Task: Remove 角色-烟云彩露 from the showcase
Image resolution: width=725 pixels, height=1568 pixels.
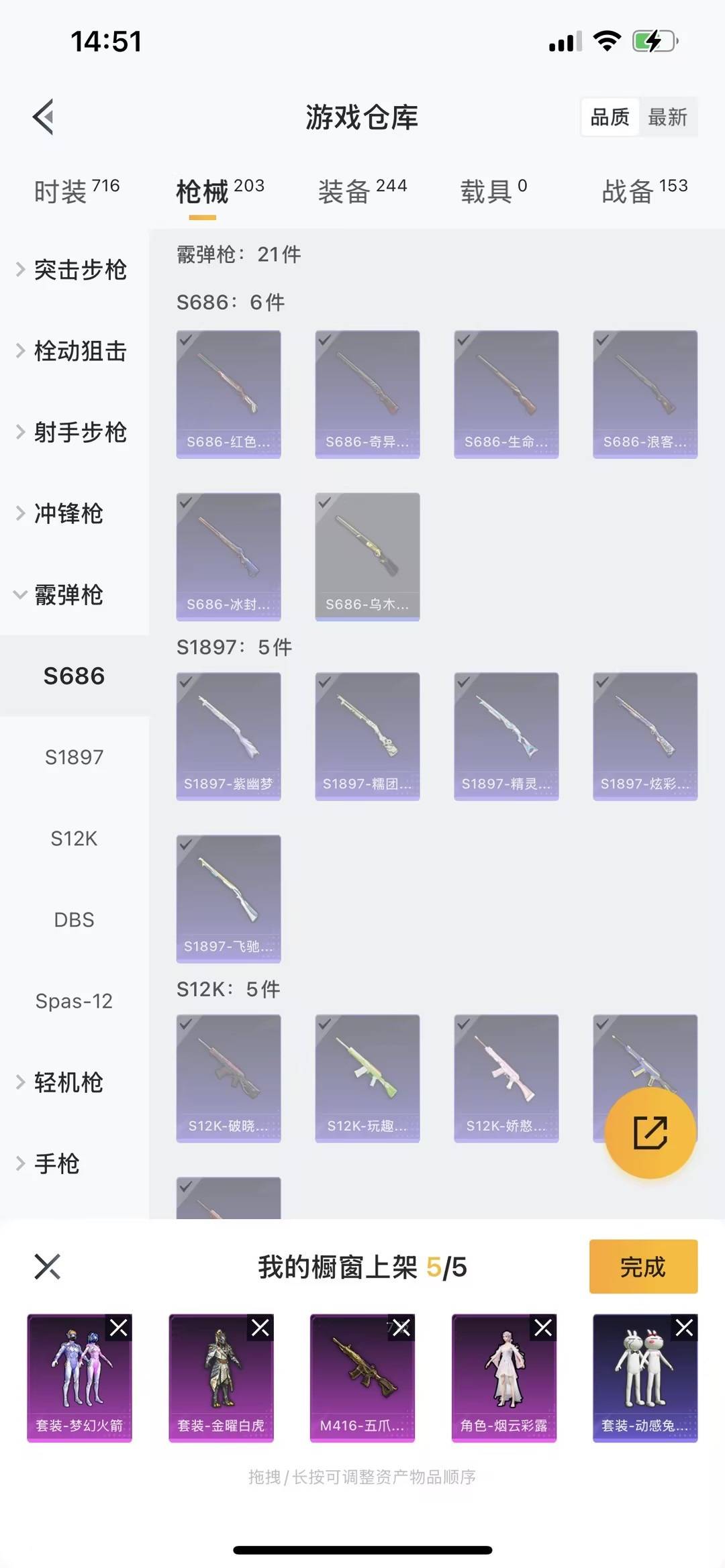Action: 543,1328
